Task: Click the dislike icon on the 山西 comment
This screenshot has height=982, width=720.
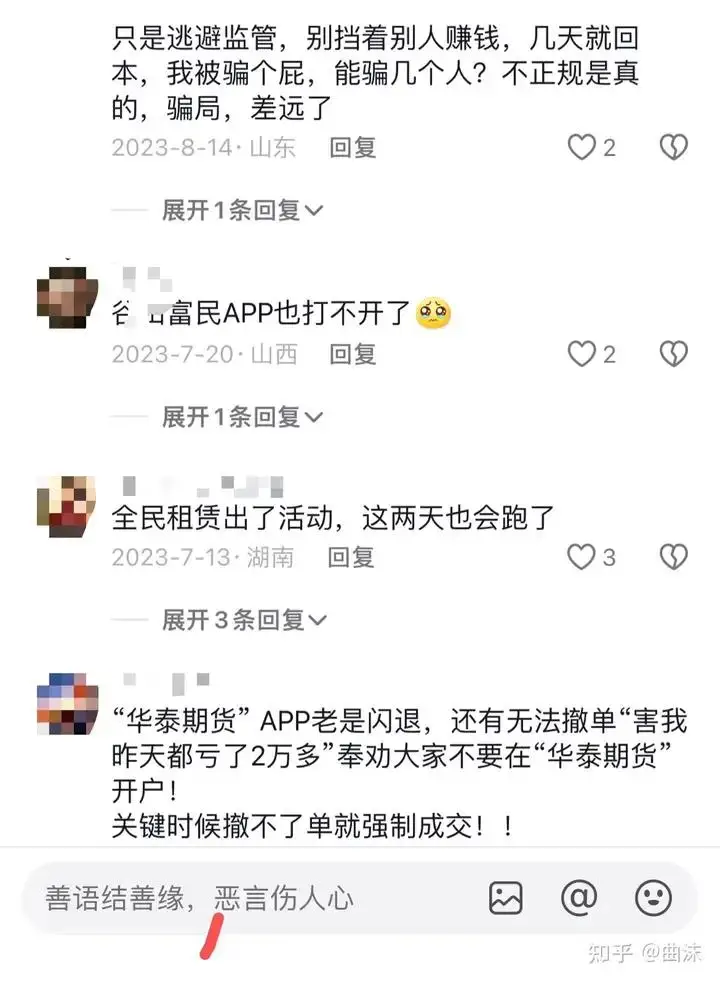Action: tap(673, 354)
